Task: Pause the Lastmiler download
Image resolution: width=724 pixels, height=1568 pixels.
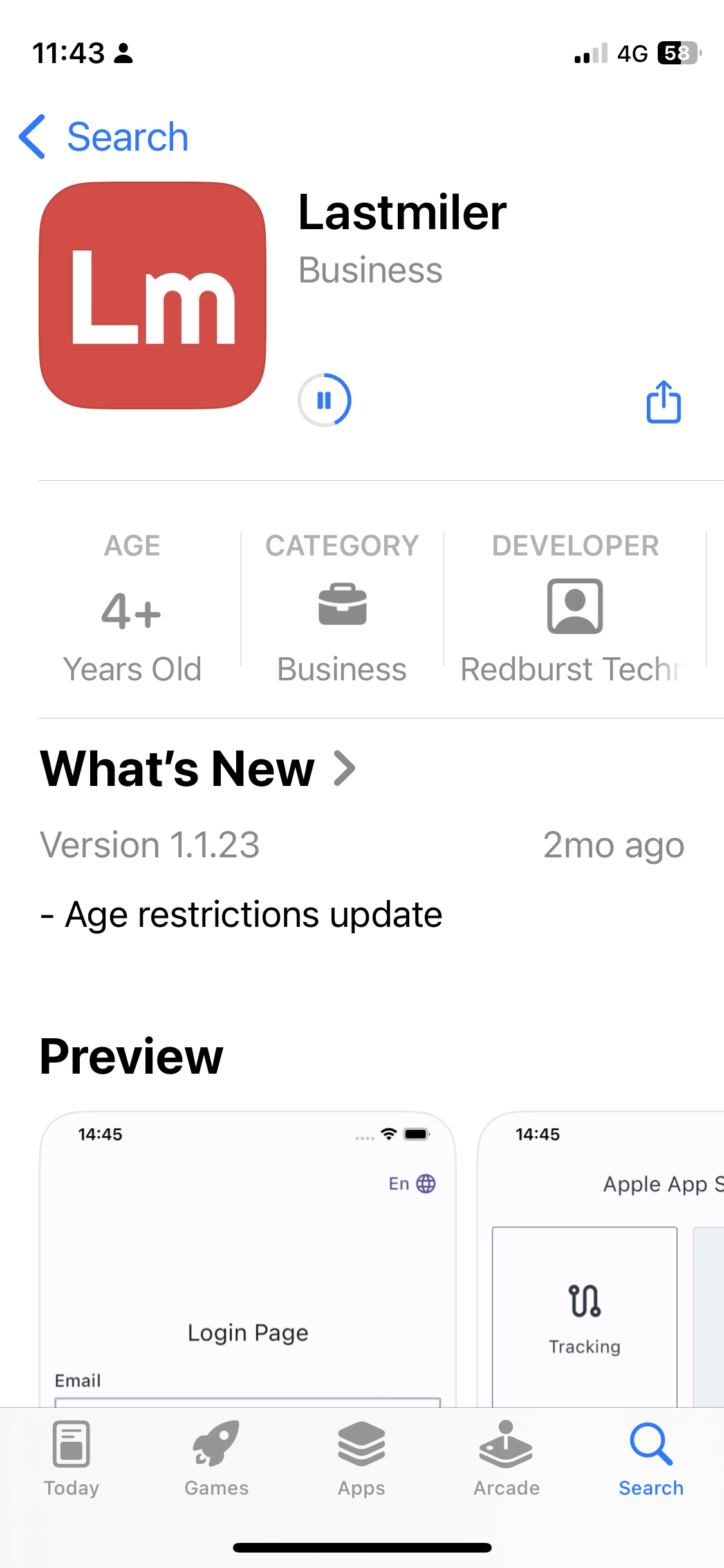Action: click(x=324, y=400)
